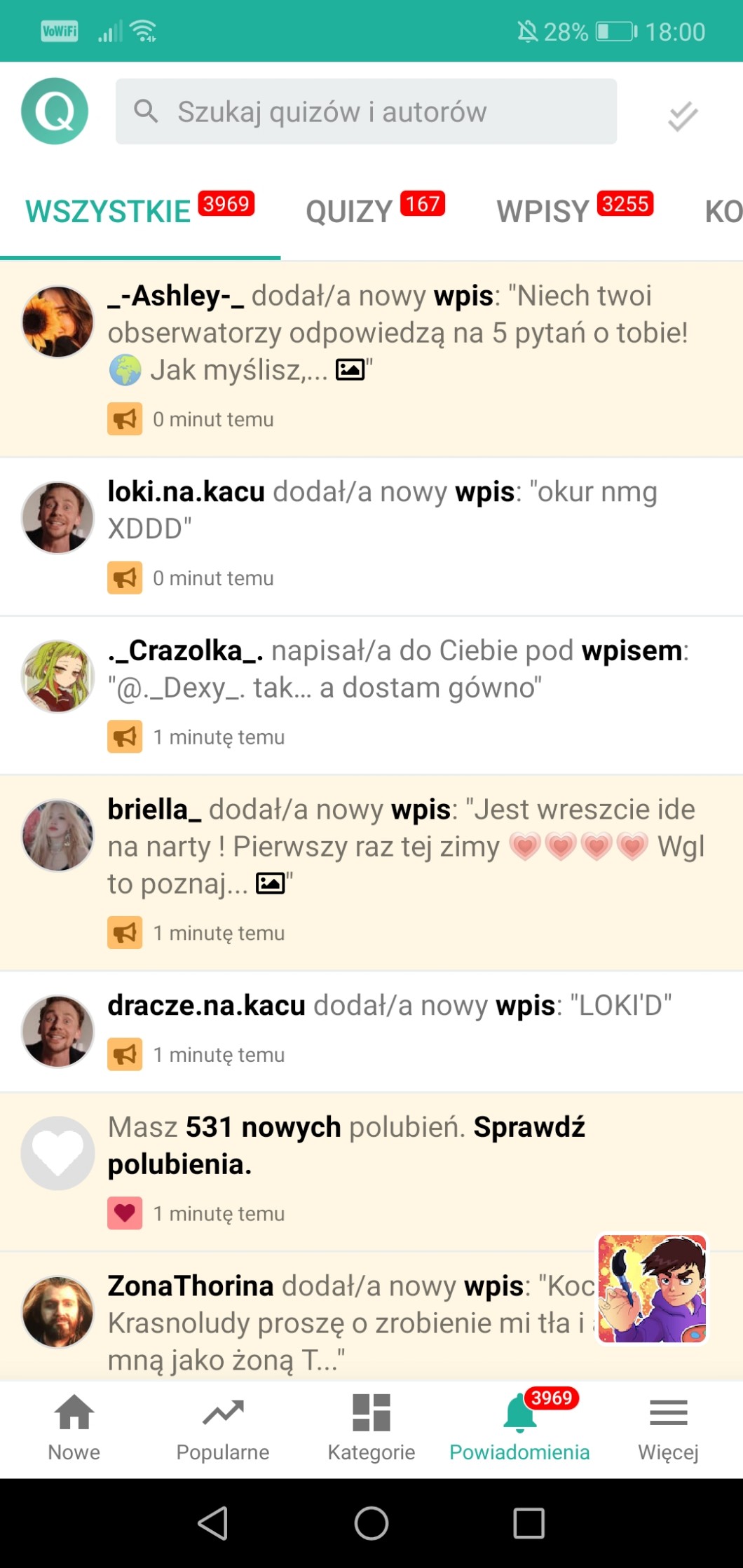
Task: Check the 531 new likes notification
Action: click(350, 1145)
